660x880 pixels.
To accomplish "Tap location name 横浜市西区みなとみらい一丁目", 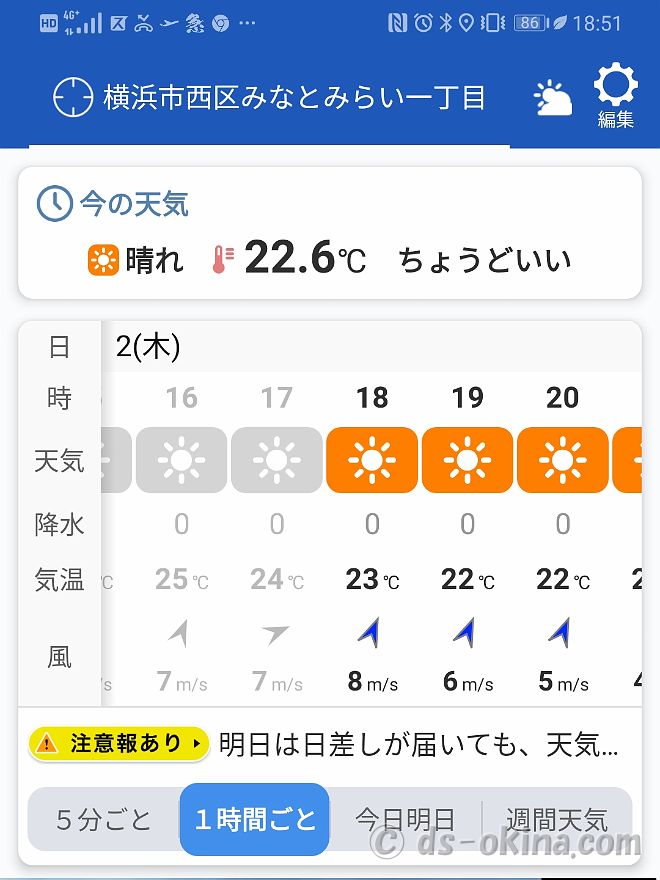I will click(295, 98).
